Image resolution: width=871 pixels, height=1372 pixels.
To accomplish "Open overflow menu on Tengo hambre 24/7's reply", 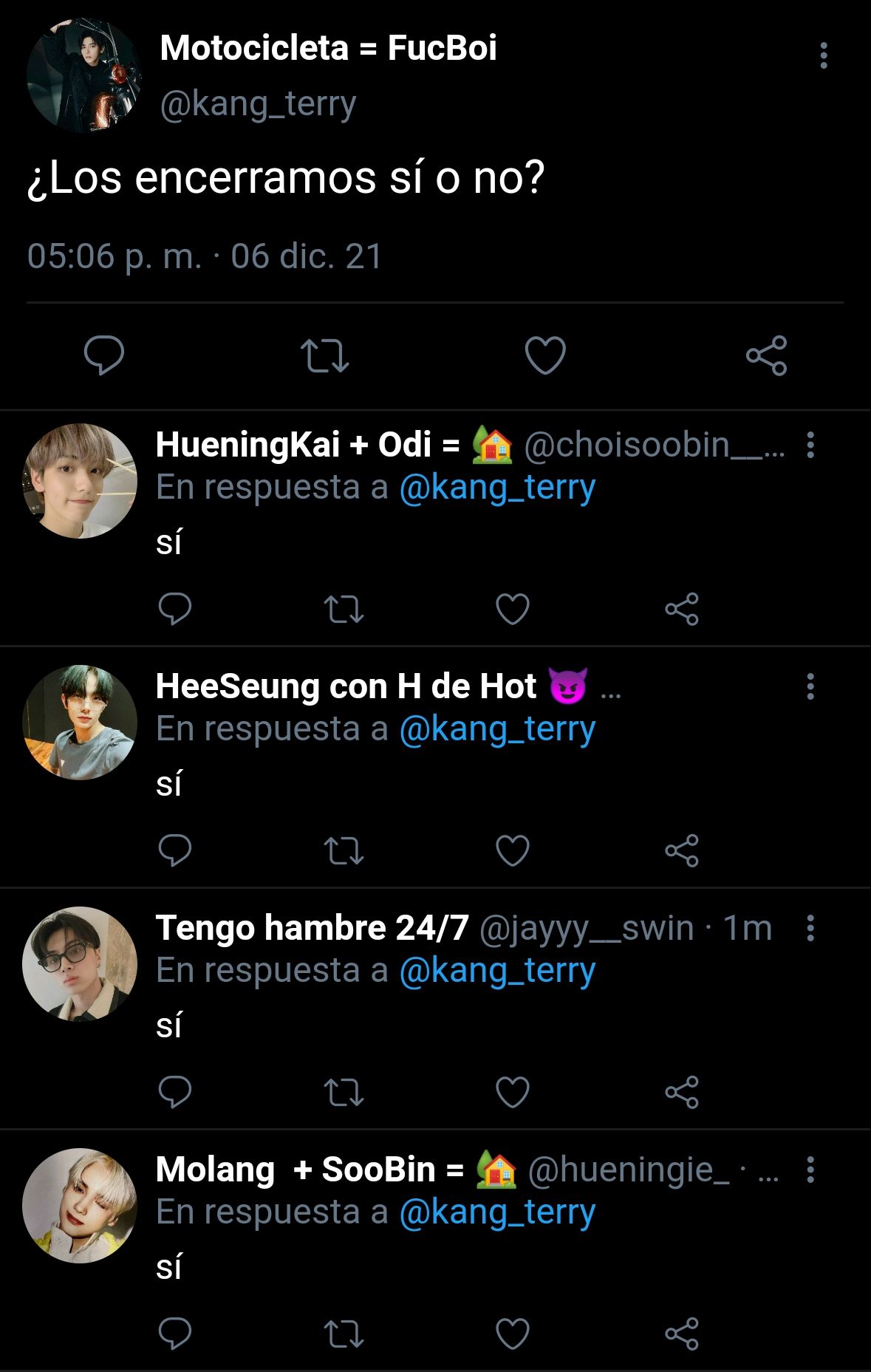I will click(x=810, y=928).
